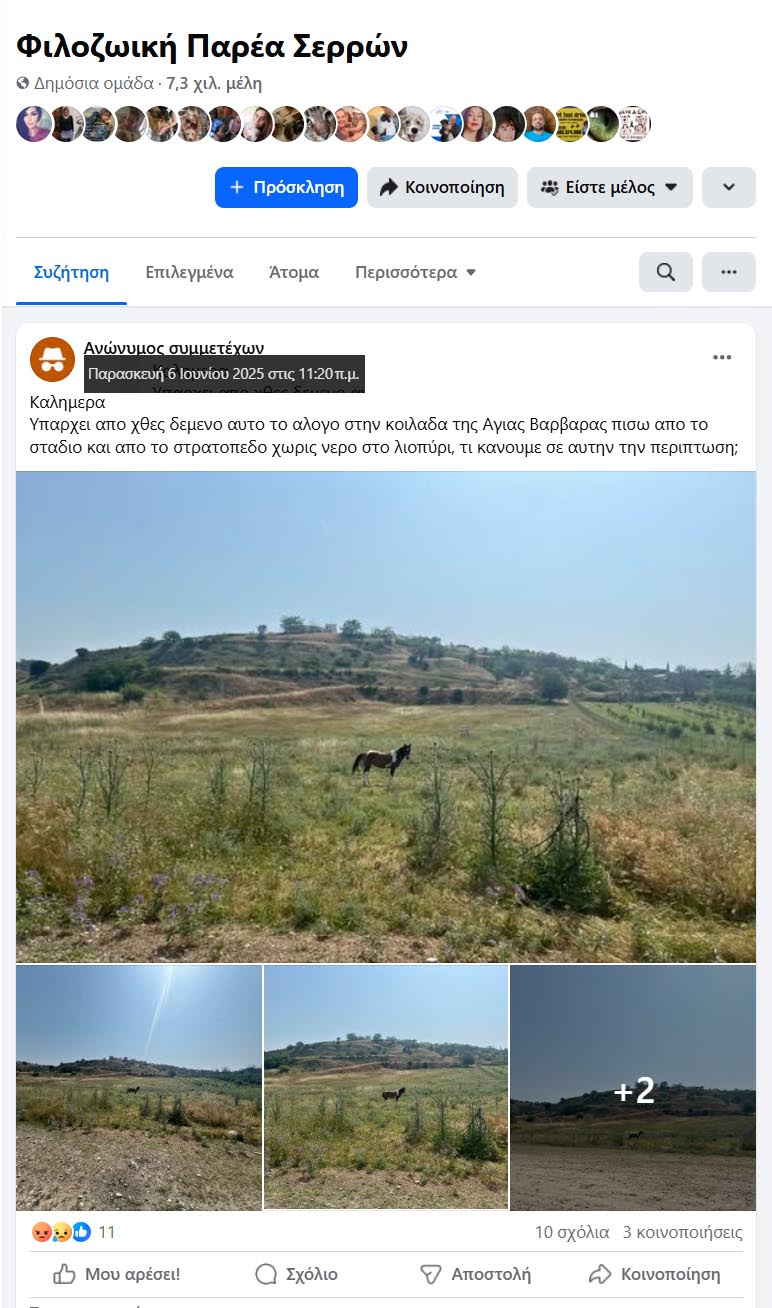The width and height of the screenshot is (772, 1308).
Task: Tap the Πρόσκληση invite button
Action: click(286, 187)
